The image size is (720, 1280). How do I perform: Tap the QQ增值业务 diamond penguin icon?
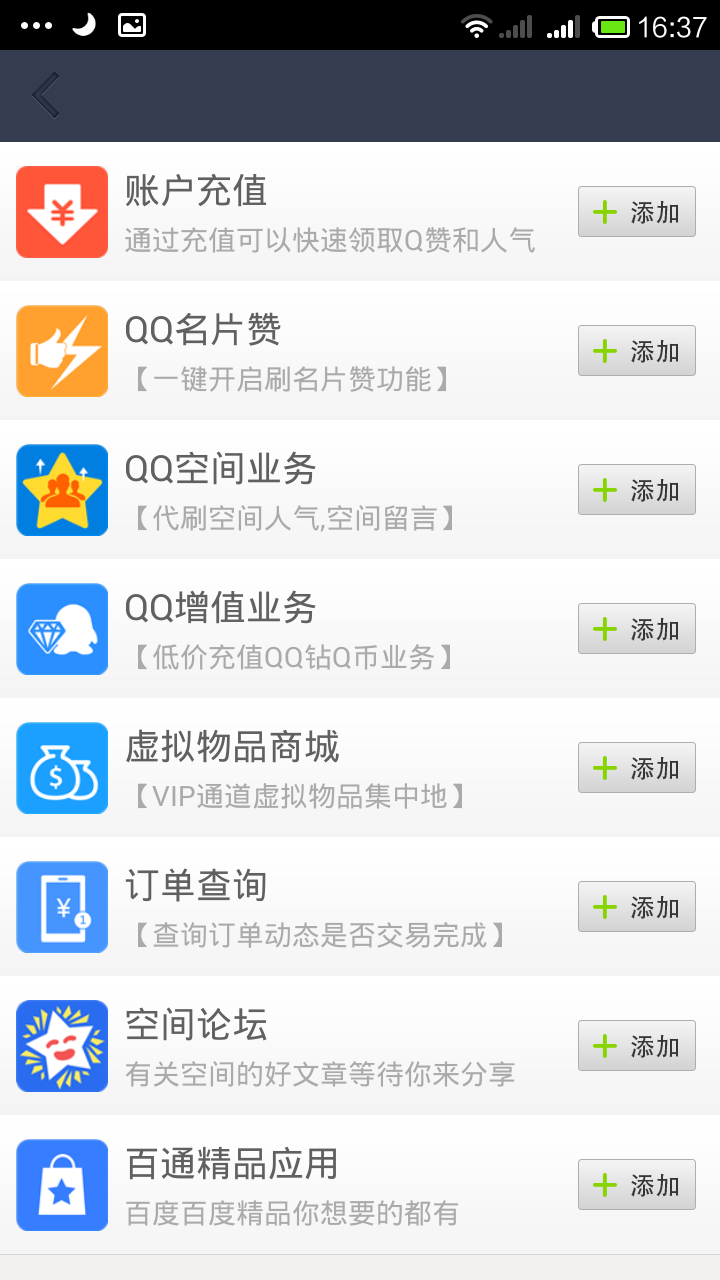(61, 629)
